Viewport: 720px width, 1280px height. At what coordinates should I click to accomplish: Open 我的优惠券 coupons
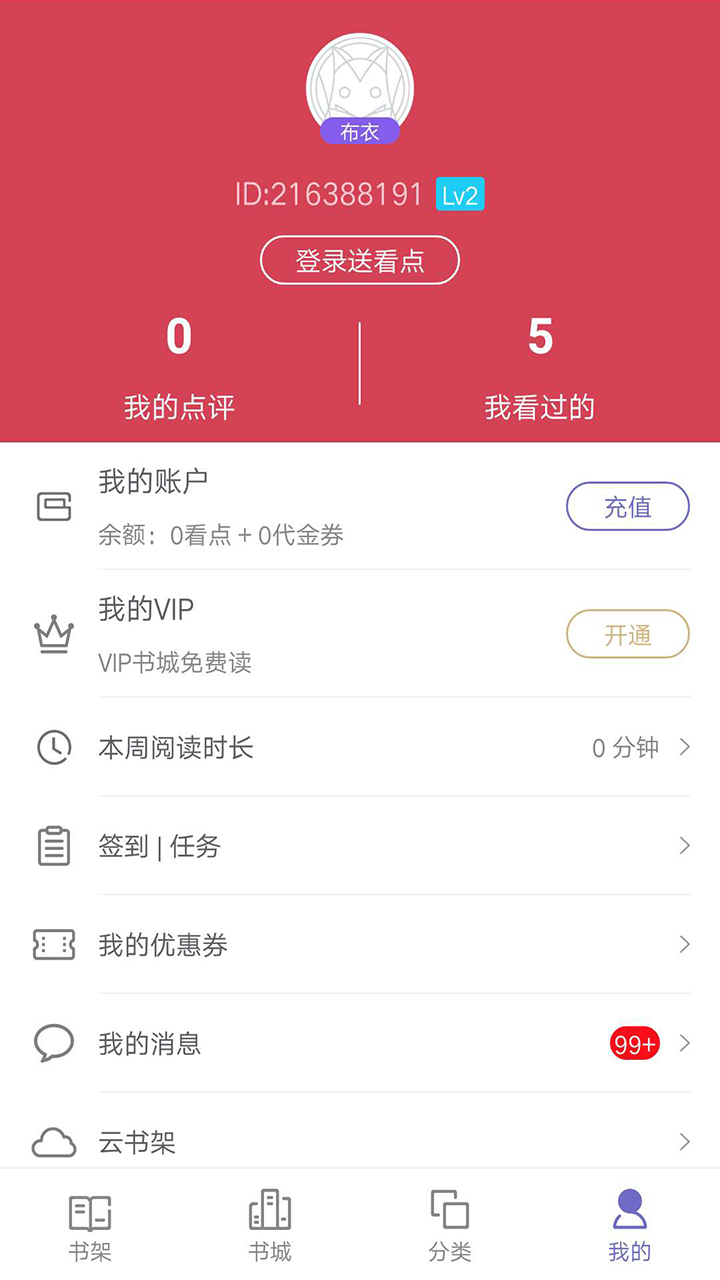pyautogui.click(x=360, y=945)
